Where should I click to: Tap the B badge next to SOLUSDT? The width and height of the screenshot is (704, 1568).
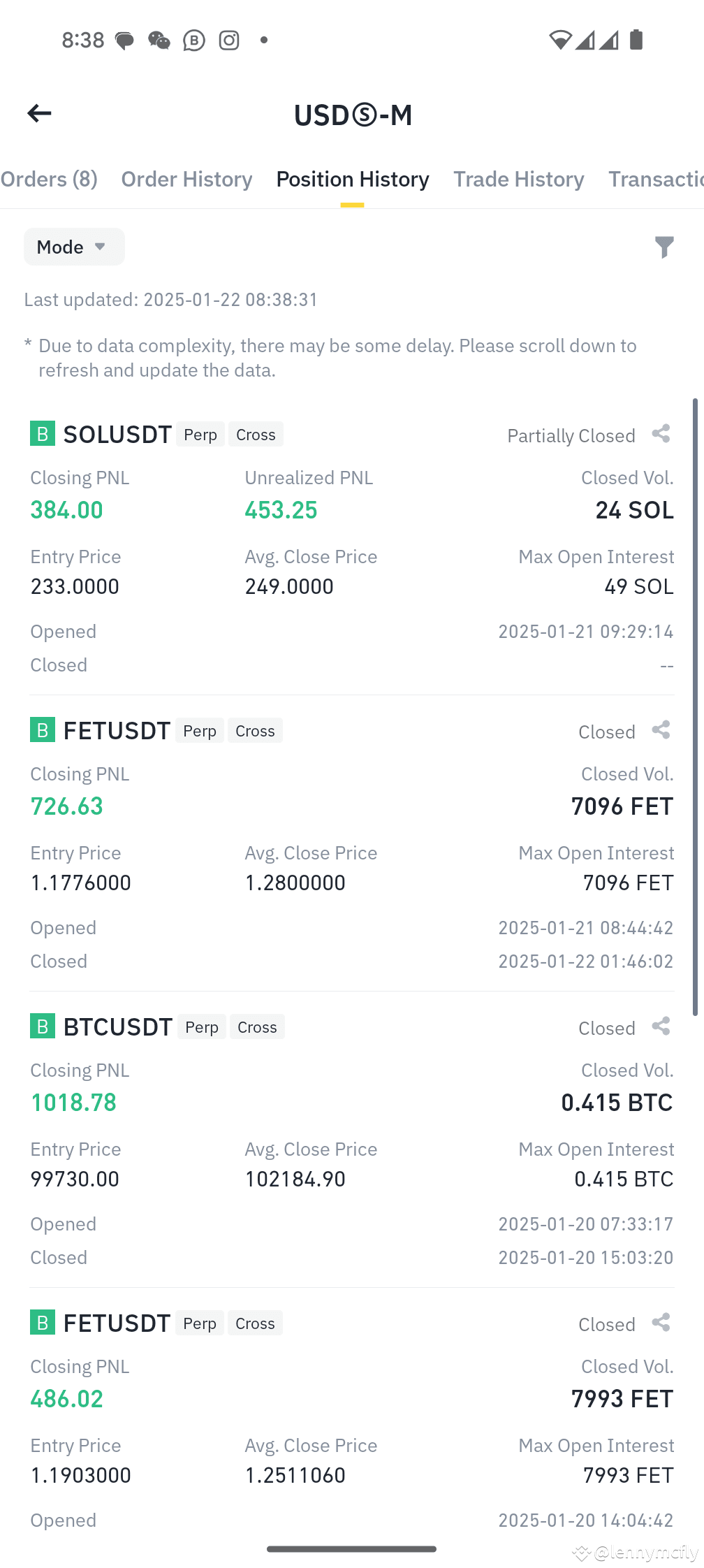[x=43, y=433]
